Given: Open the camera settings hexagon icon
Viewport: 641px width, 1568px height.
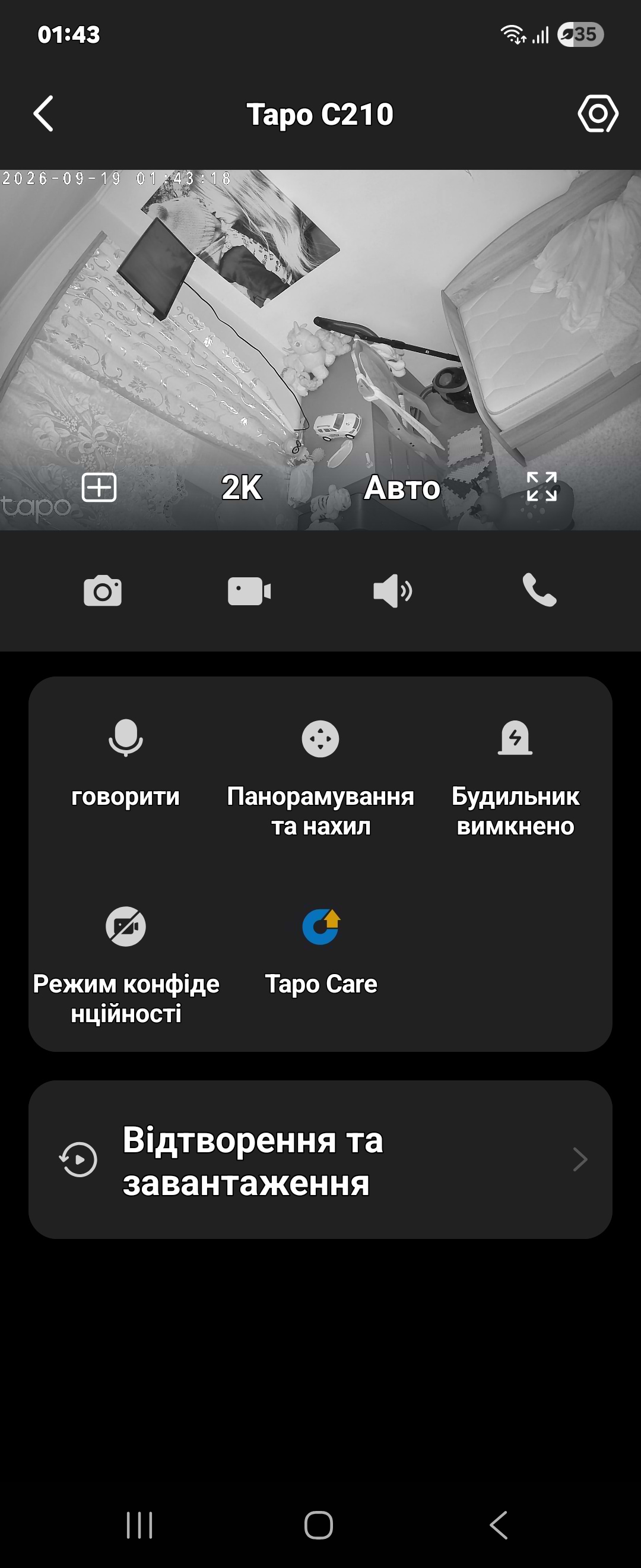Looking at the screenshot, I should (x=598, y=113).
